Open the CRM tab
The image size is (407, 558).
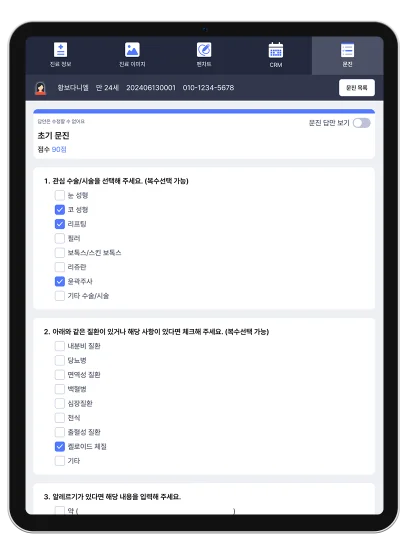point(276,55)
